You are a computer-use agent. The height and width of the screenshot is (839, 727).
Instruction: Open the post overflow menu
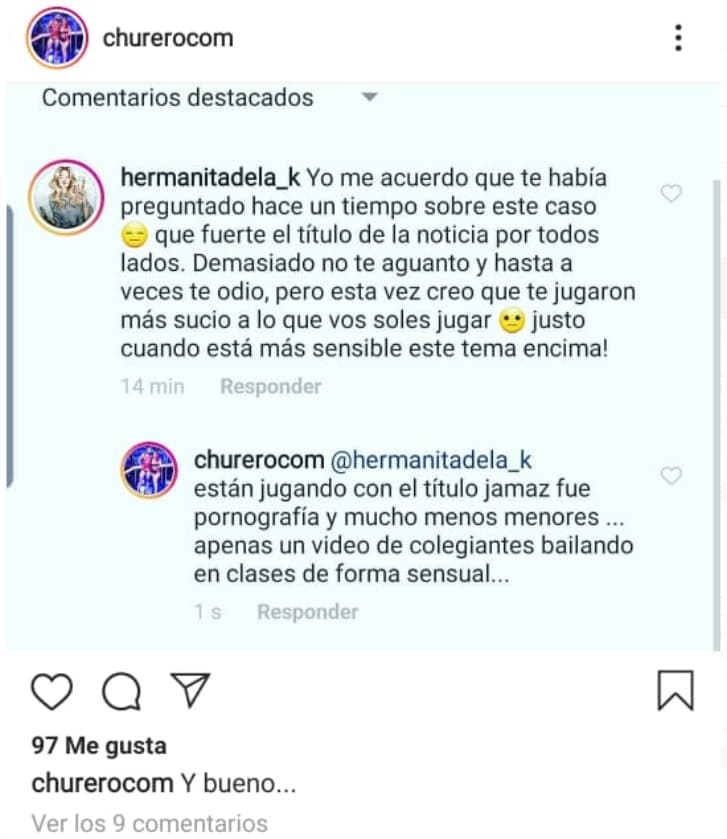(x=678, y=38)
